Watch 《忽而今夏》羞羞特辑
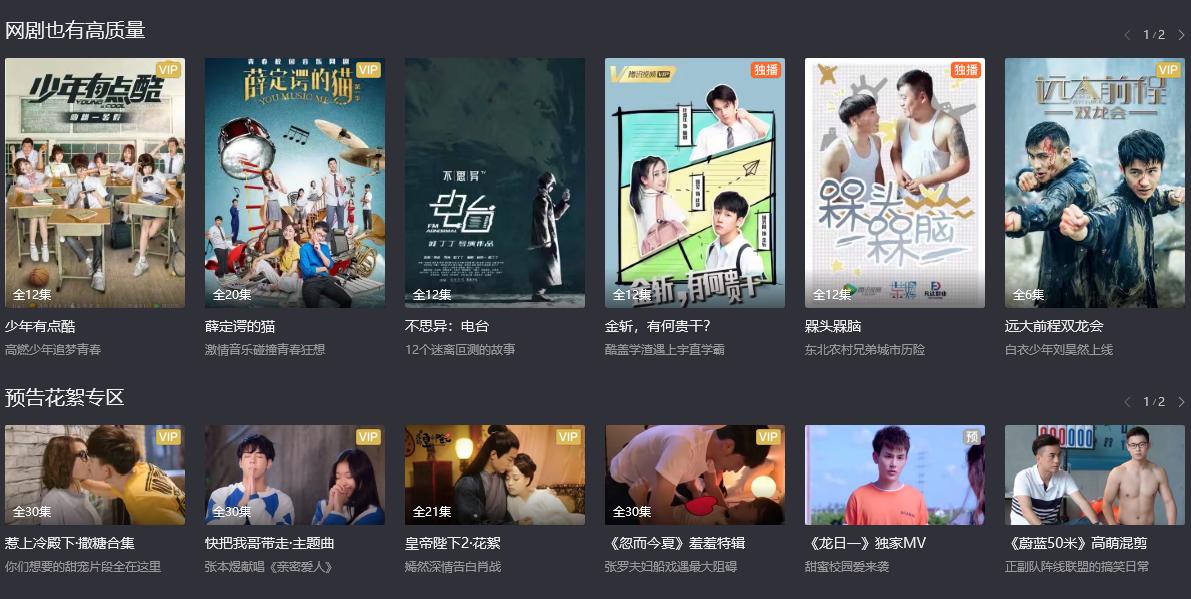This screenshot has width=1191, height=599. [695, 475]
